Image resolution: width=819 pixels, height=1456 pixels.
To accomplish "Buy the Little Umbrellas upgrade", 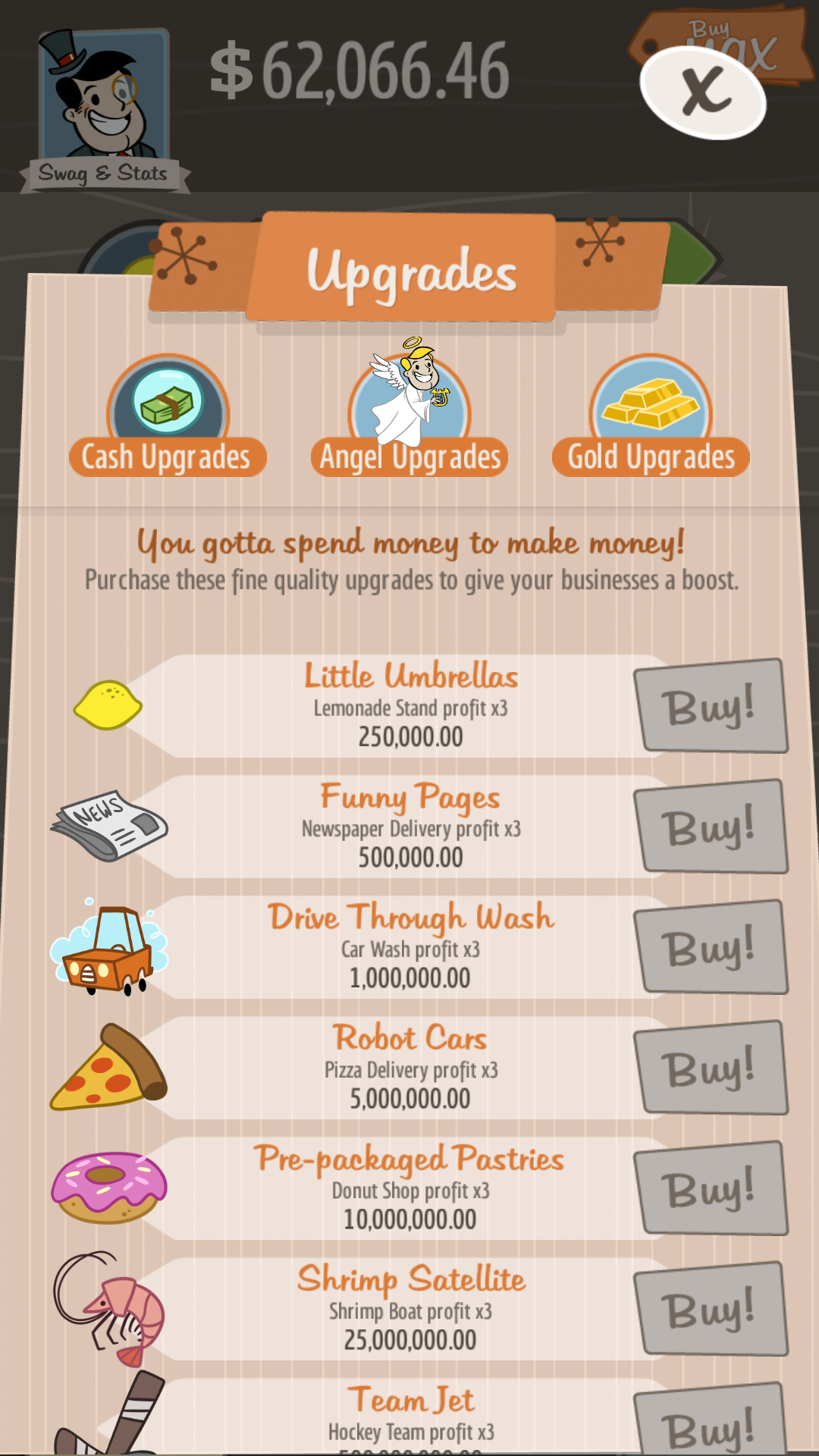I will (x=711, y=706).
